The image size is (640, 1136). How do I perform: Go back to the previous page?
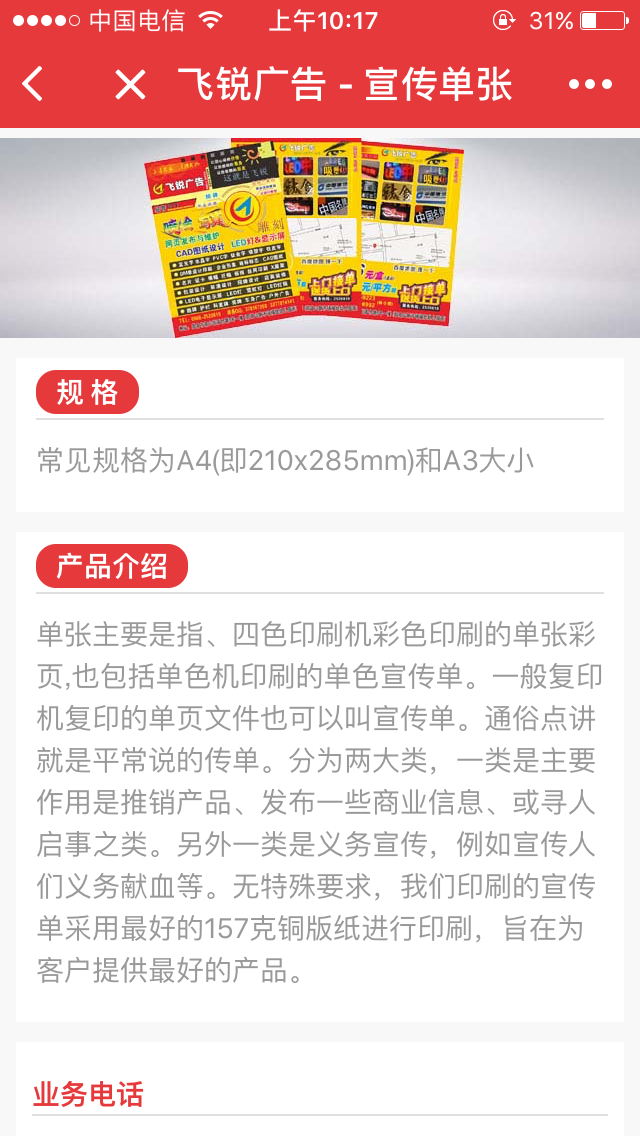(x=33, y=85)
